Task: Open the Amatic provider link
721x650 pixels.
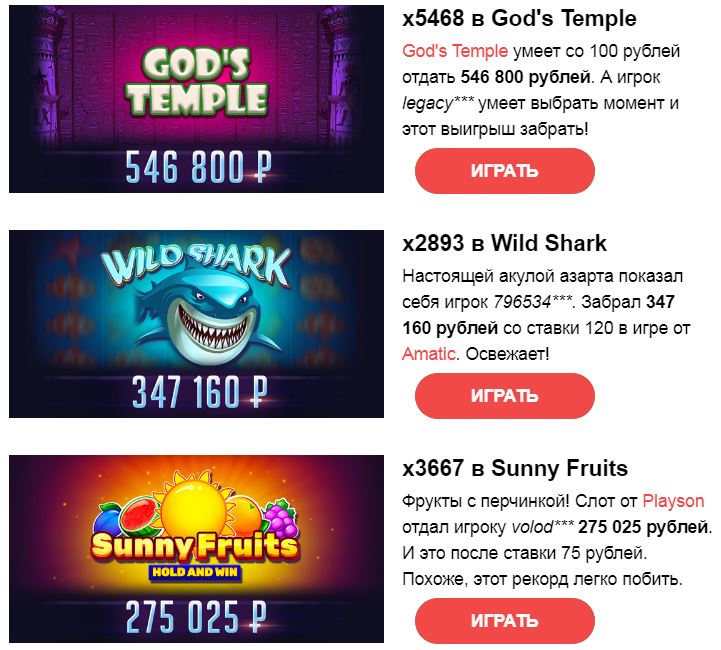Action: point(428,354)
